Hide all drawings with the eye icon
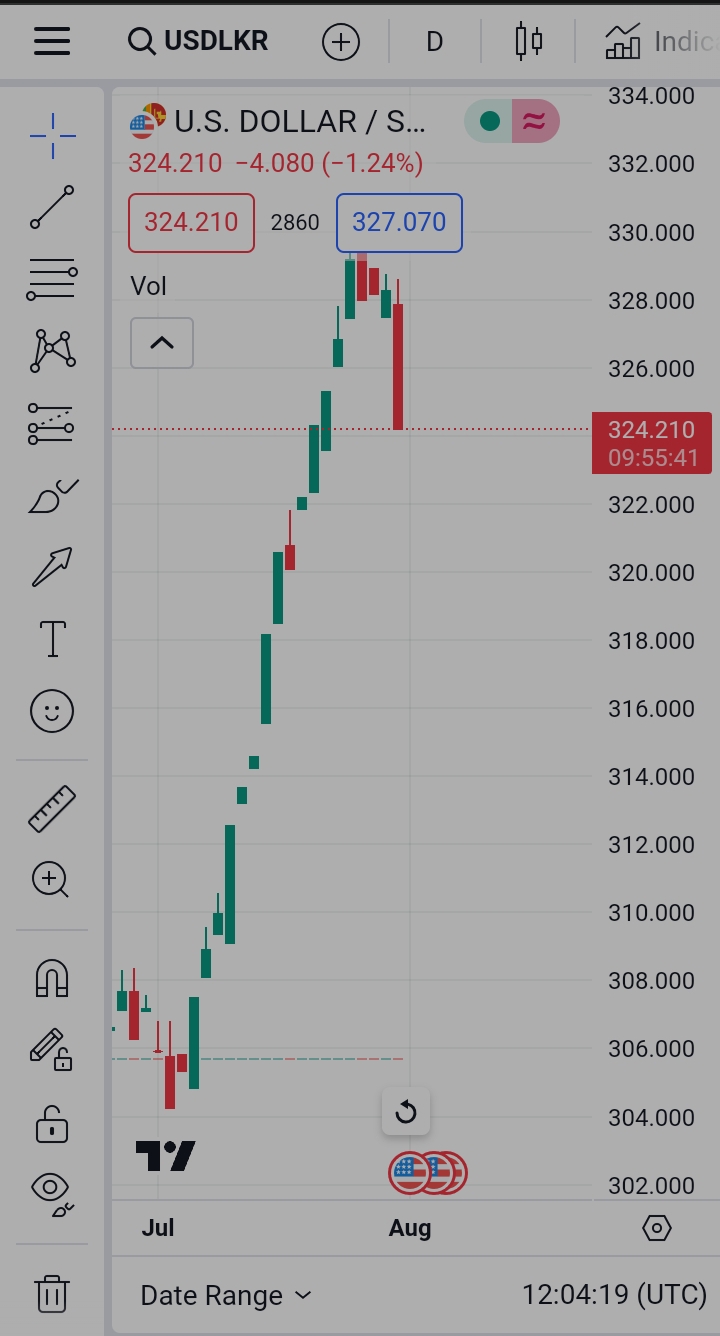The height and width of the screenshot is (1336, 720). click(53, 1194)
